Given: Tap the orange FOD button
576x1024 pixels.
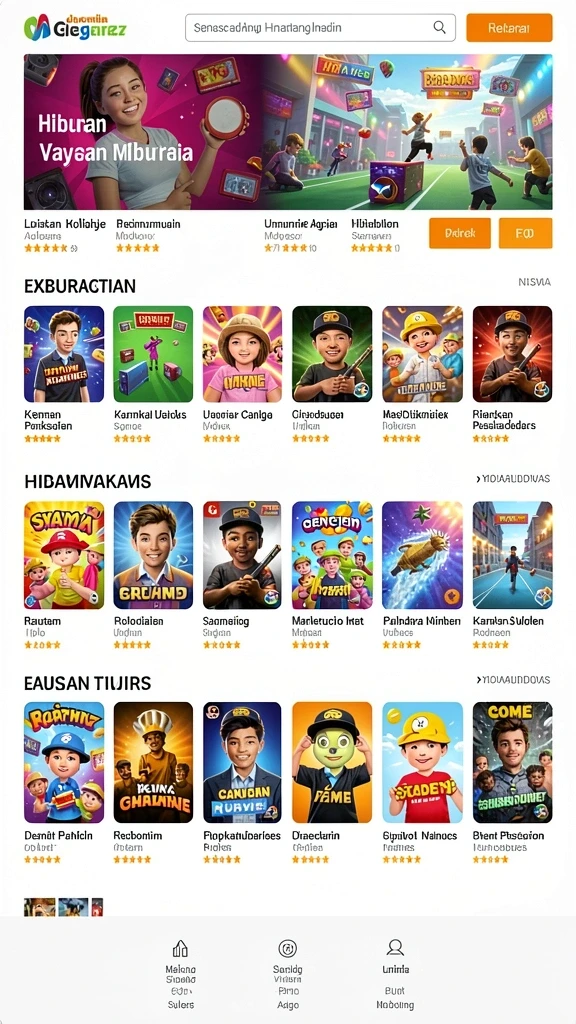Looking at the screenshot, I should (x=525, y=233).
